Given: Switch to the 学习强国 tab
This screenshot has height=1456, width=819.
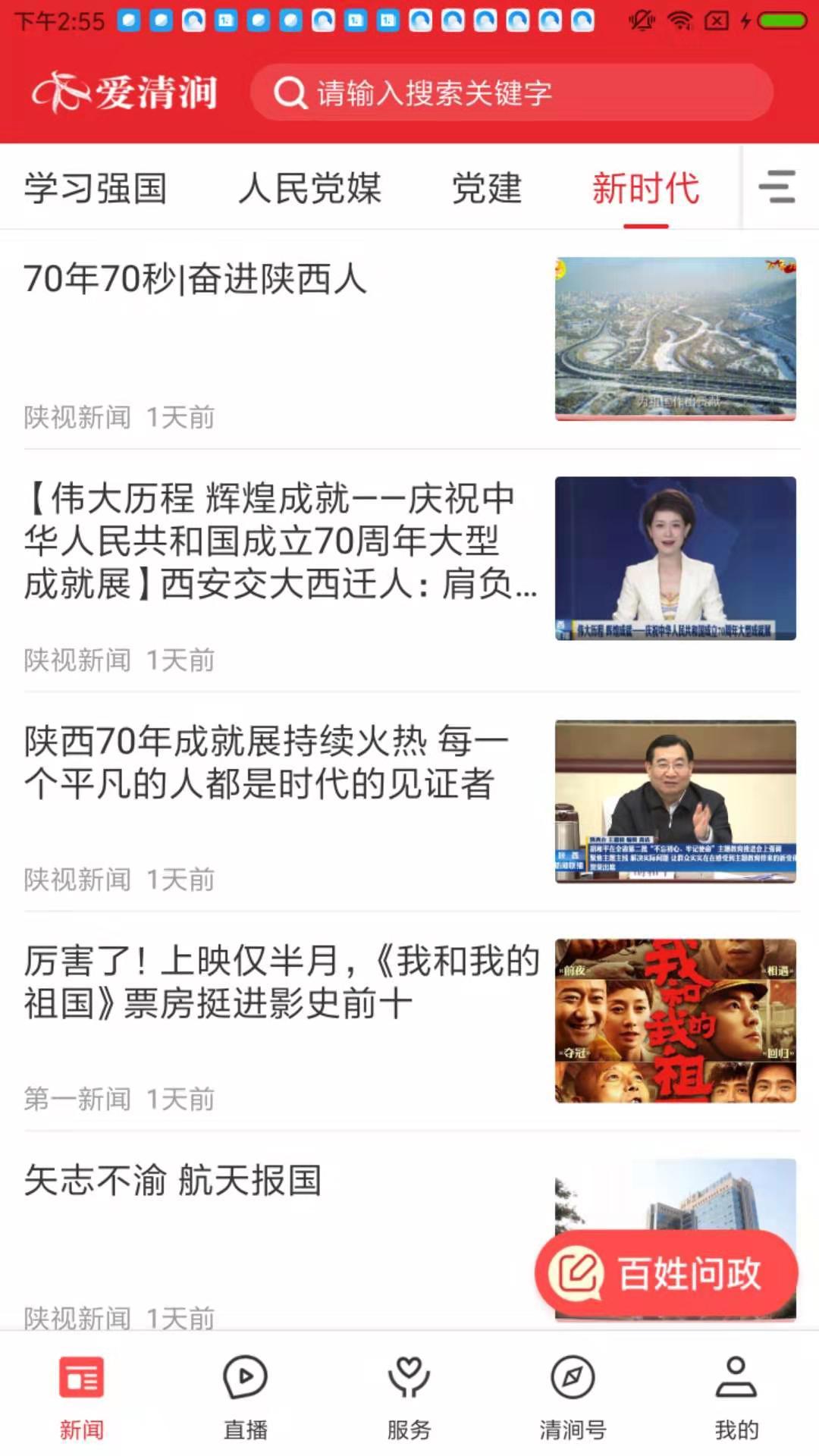Looking at the screenshot, I should [x=96, y=188].
